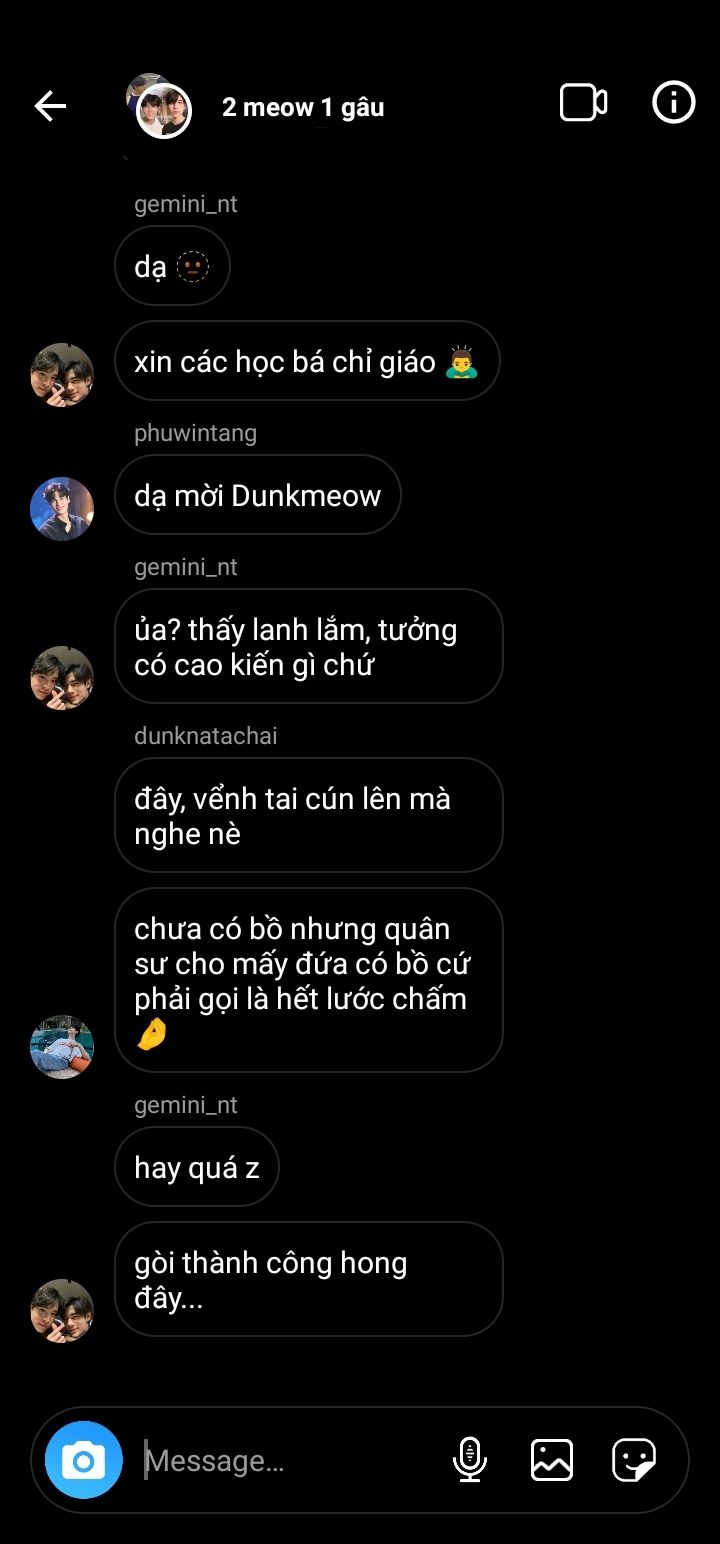The width and height of the screenshot is (720, 1544).
Task: Tap dunknatachai's avatar next to the message
Action: click(x=62, y=1047)
